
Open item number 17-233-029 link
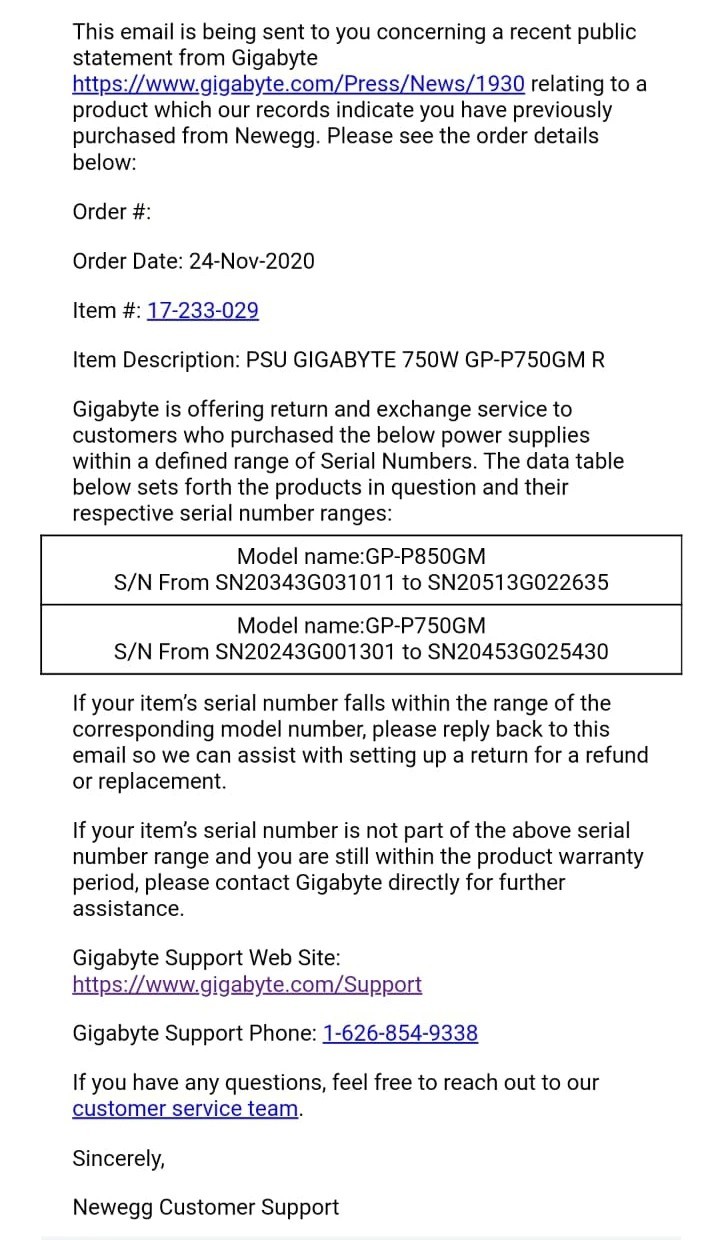[x=203, y=311]
